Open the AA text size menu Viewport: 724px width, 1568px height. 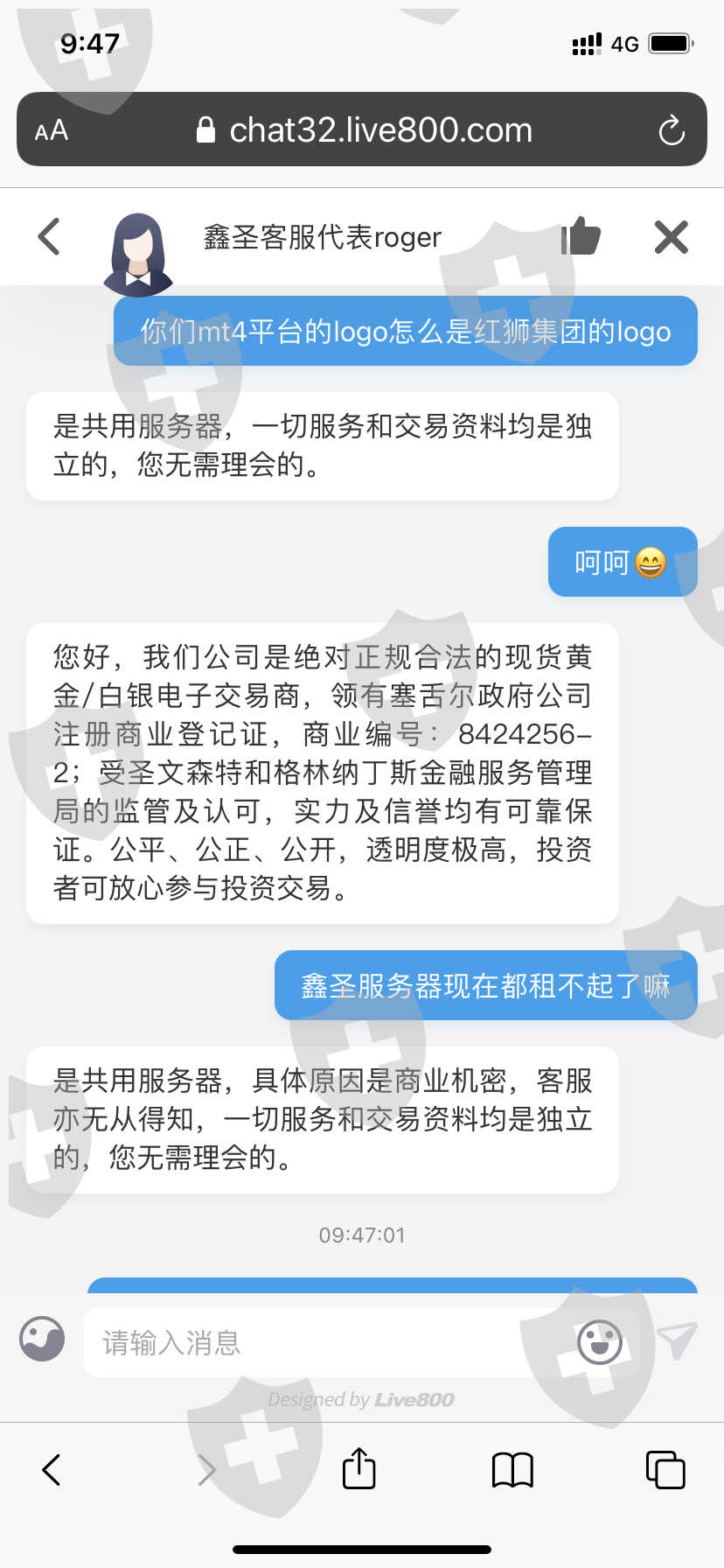[x=52, y=130]
